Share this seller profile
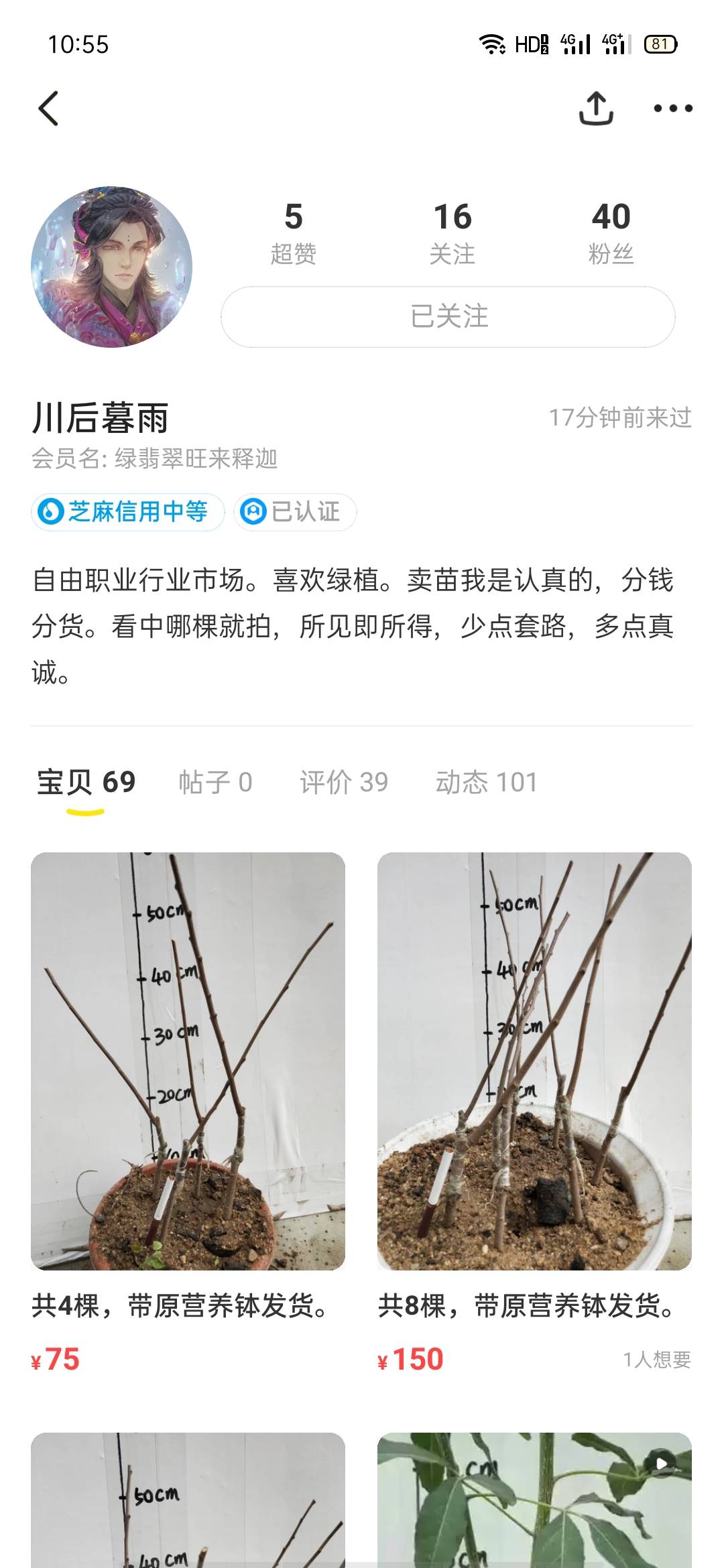 pos(596,108)
